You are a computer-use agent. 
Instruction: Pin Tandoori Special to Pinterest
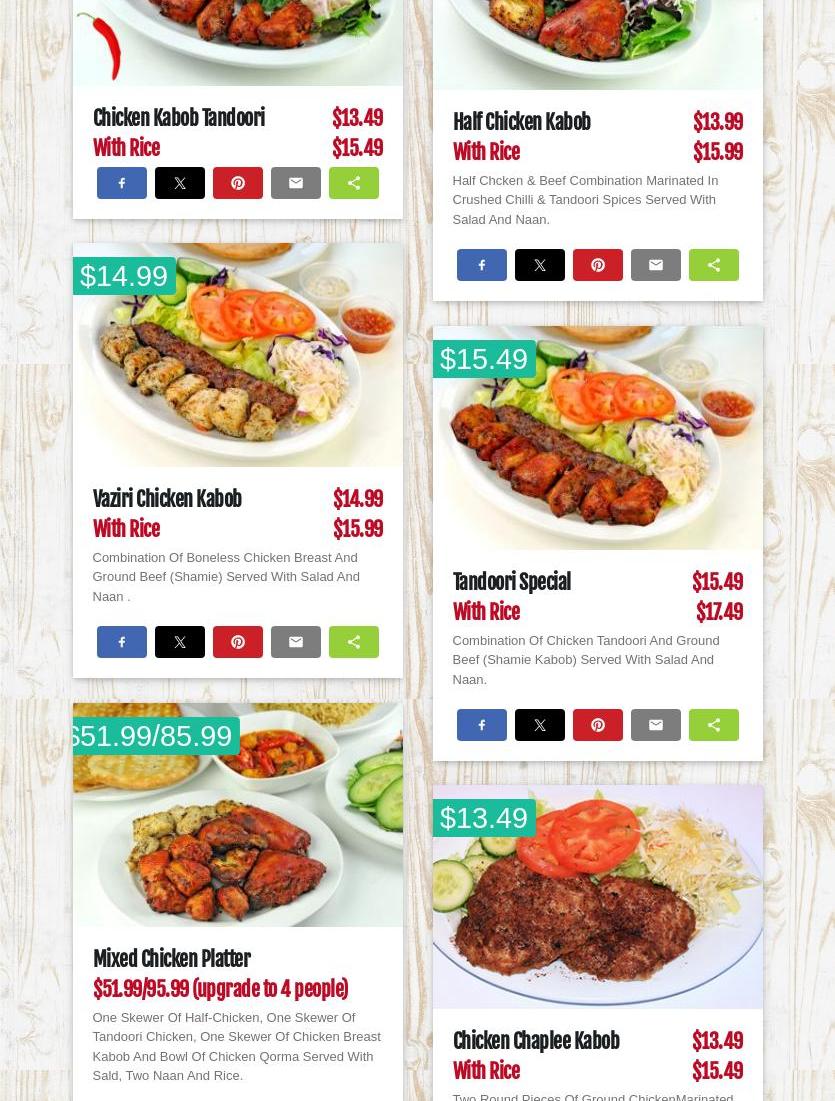click(597, 725)
